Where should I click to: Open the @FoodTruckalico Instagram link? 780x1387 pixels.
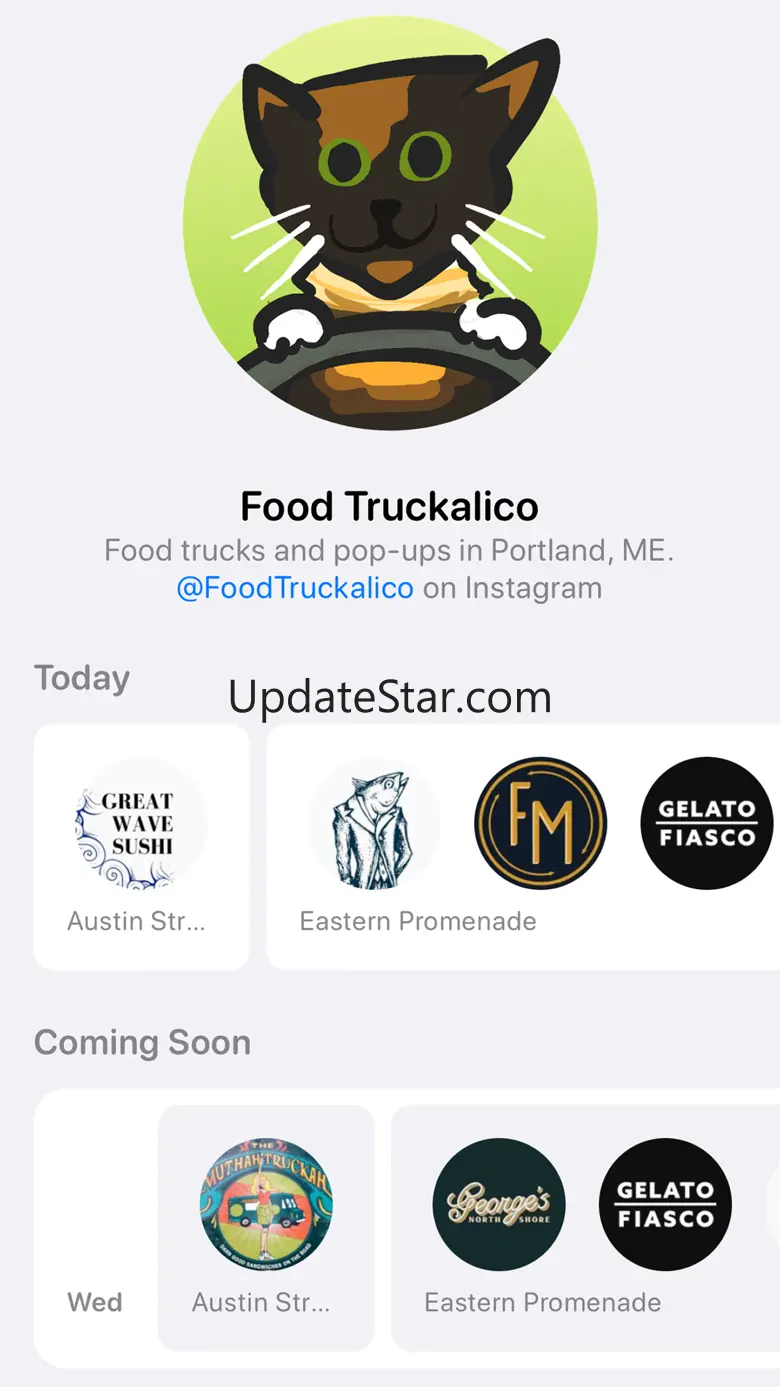pos(295,588)
